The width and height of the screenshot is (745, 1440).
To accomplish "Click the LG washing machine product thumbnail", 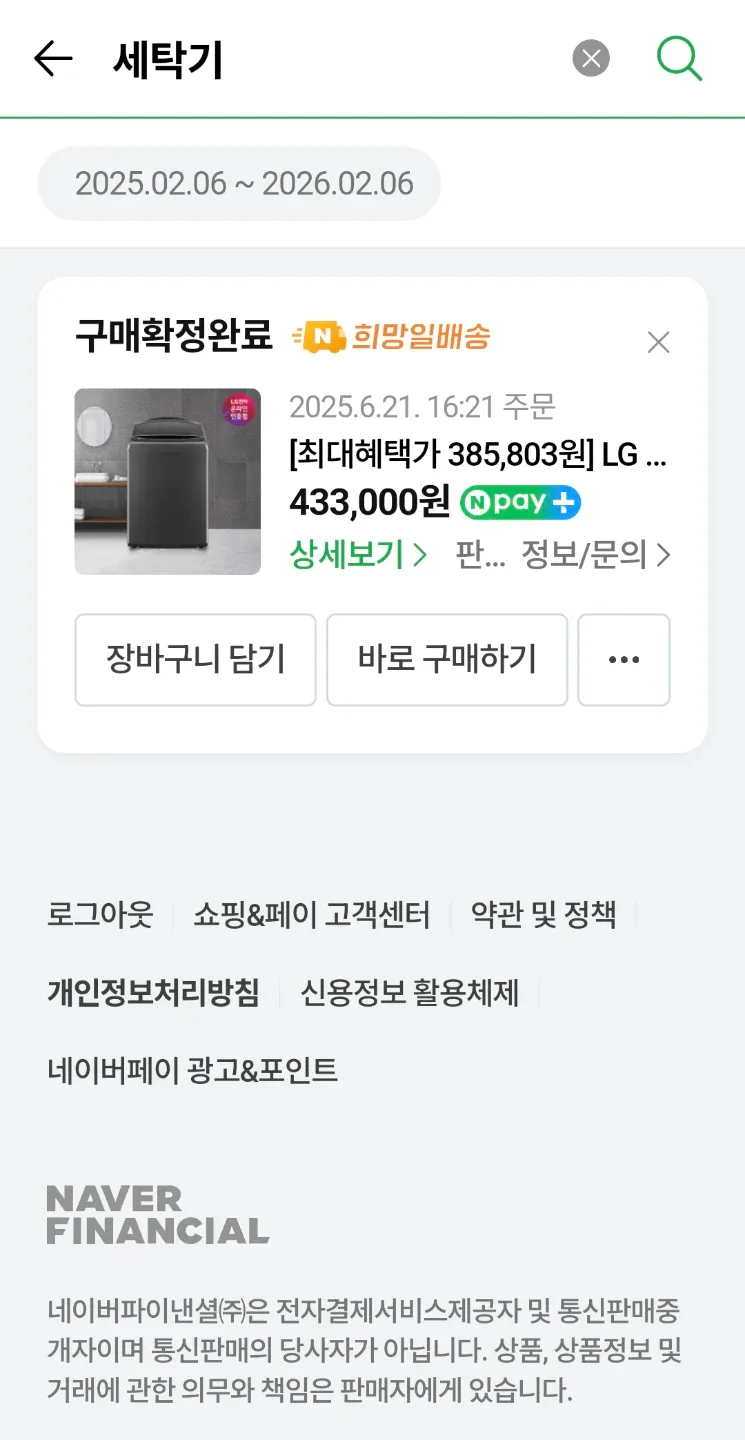I will click(x=167, y=481).
